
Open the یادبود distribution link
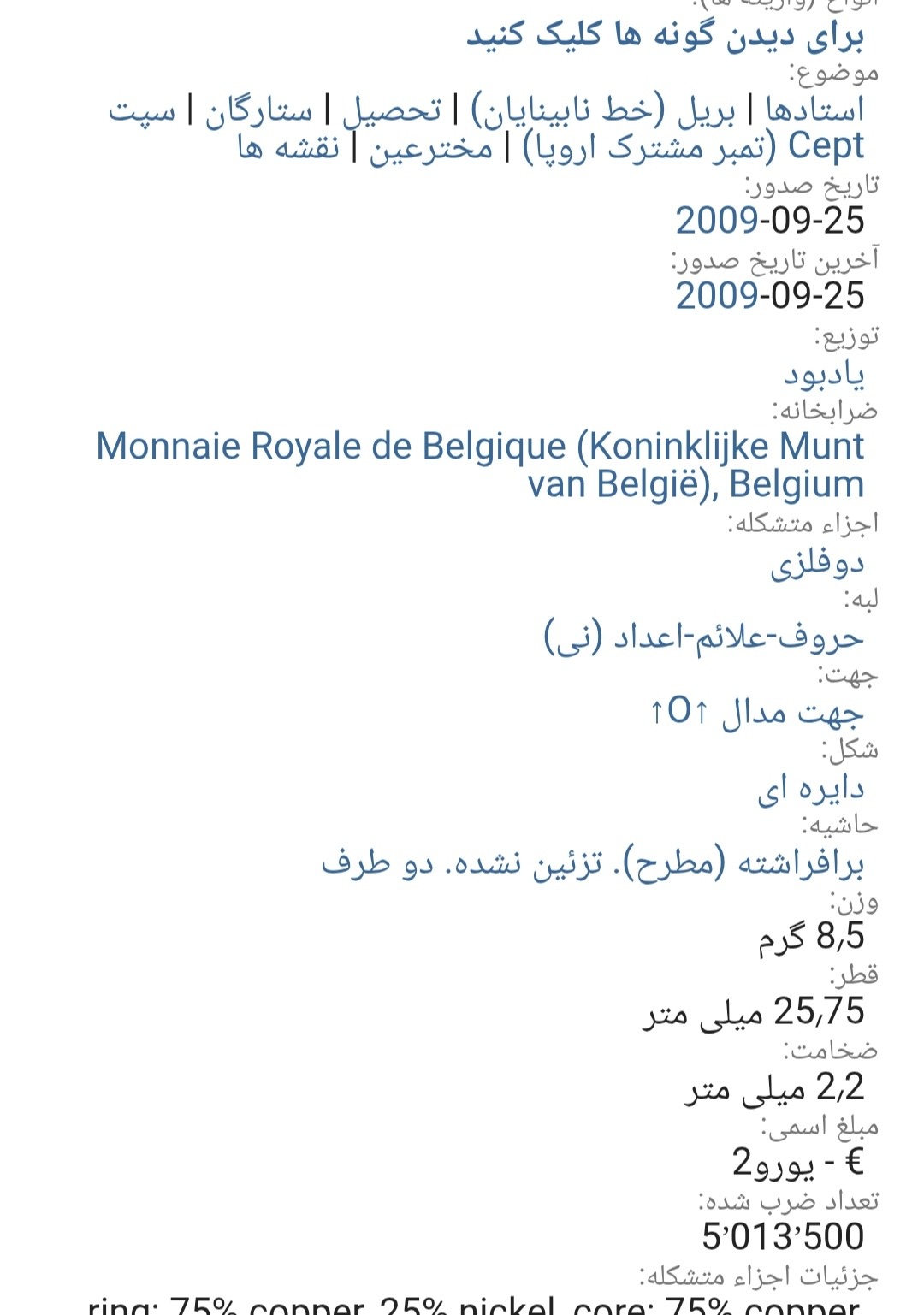point(824,374)
